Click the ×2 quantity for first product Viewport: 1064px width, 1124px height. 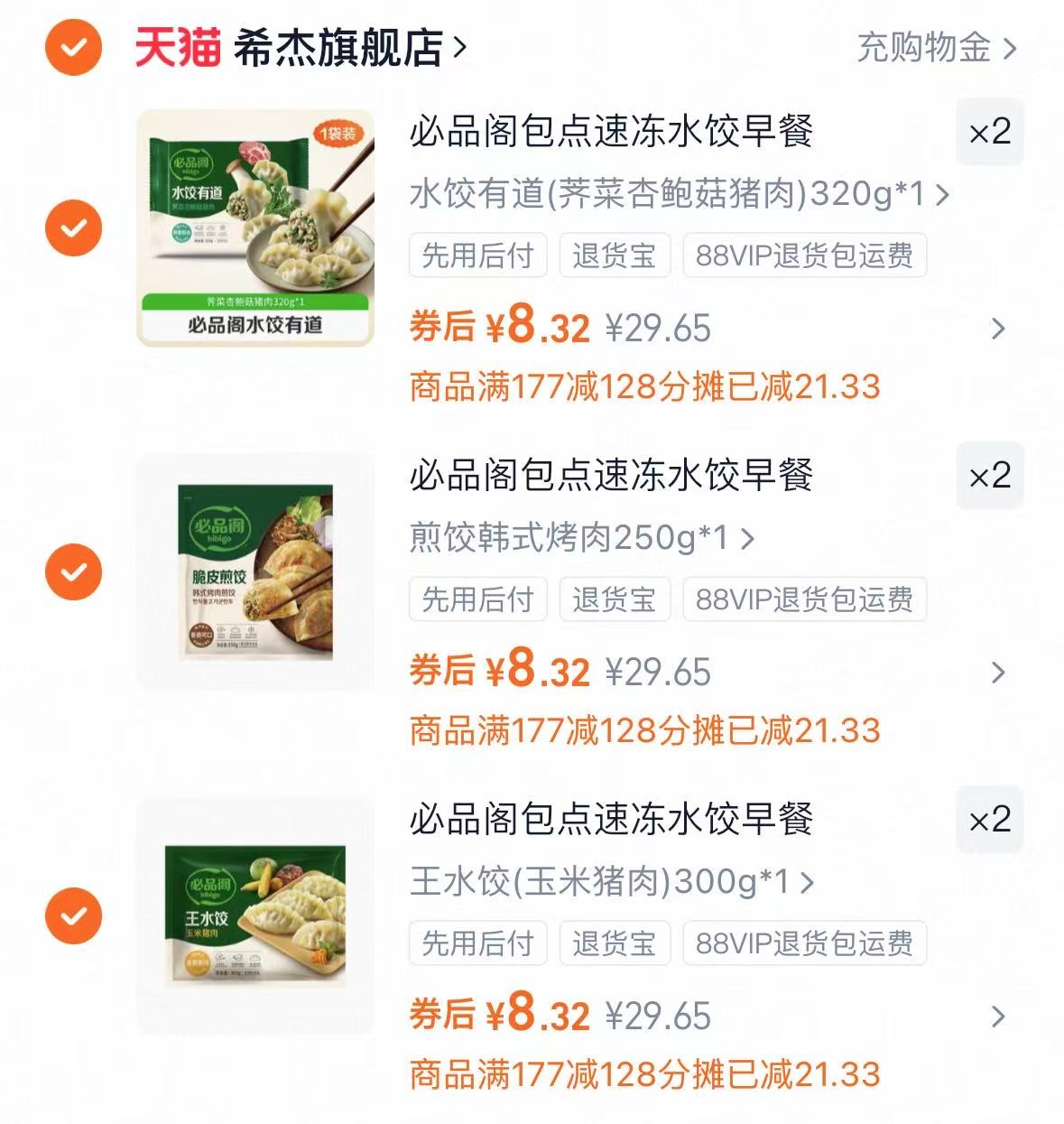point(989,132)
